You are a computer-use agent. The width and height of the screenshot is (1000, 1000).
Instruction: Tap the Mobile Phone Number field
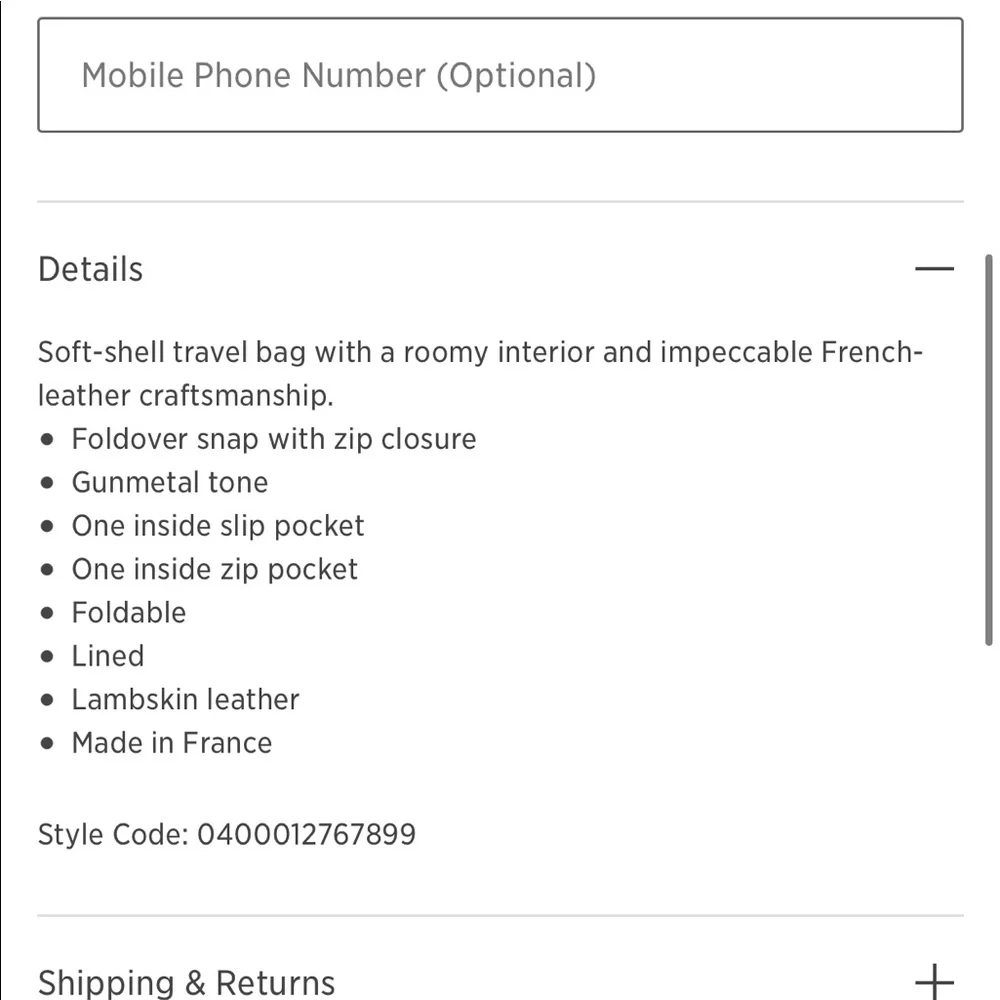pyautogui.click(x=500, y=76)
